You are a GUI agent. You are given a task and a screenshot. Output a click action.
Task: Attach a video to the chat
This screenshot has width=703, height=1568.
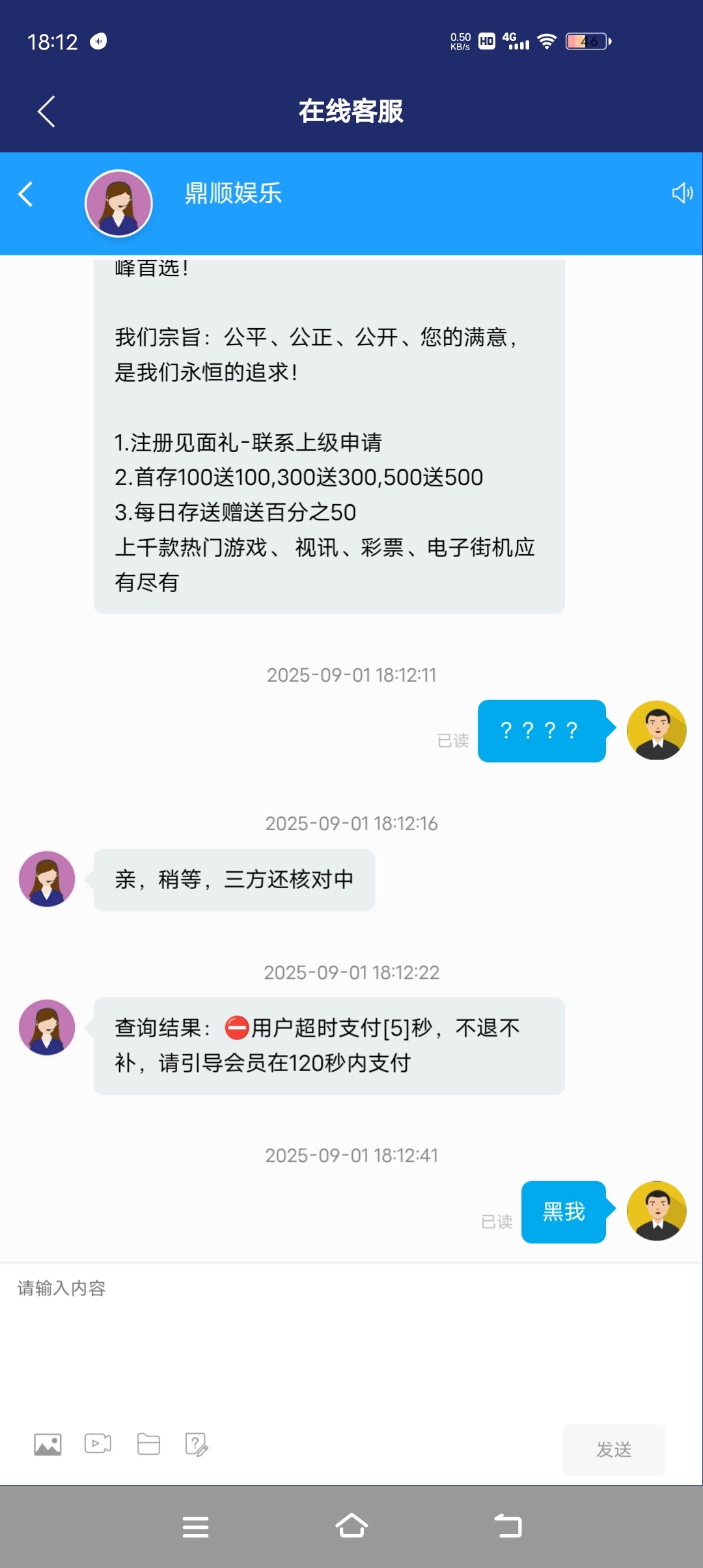click(x=98, y=1444)
